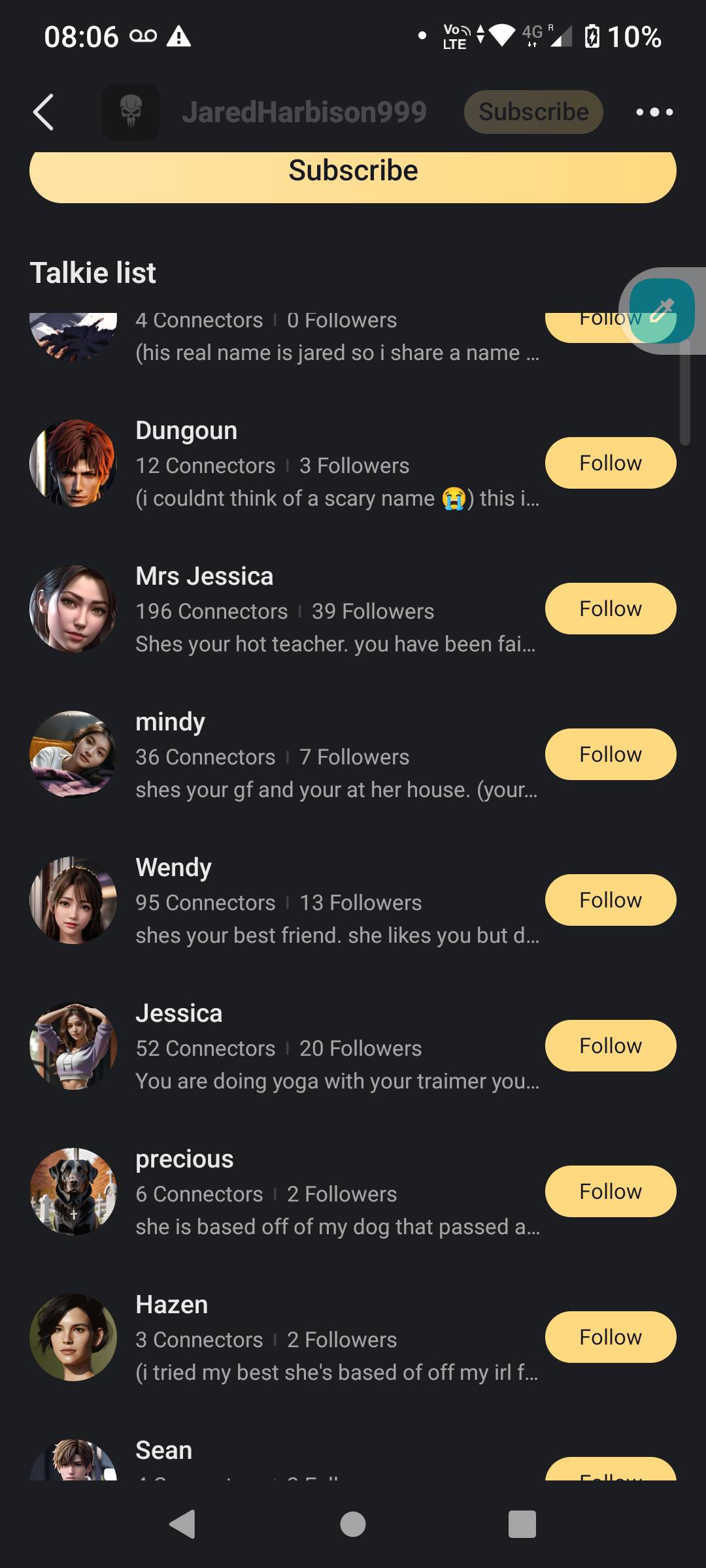The width and height of the screenshot is (706, 1568).
Task: Tap the floating eyedropper button
Action: pos(662,310)
